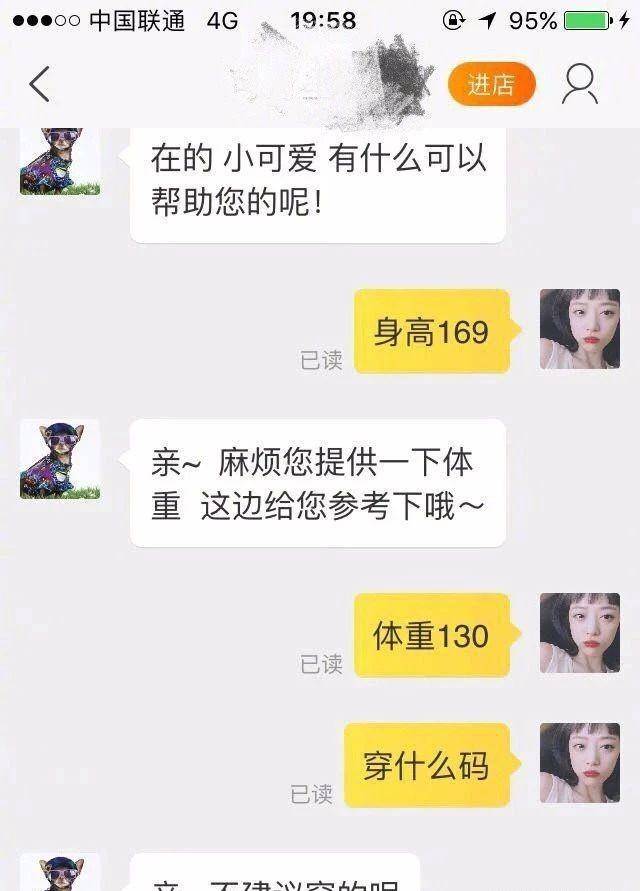Tap the user avatar next to 身高169
The height and width of the screenshot is (891, 640).
(x=579, y=329)
